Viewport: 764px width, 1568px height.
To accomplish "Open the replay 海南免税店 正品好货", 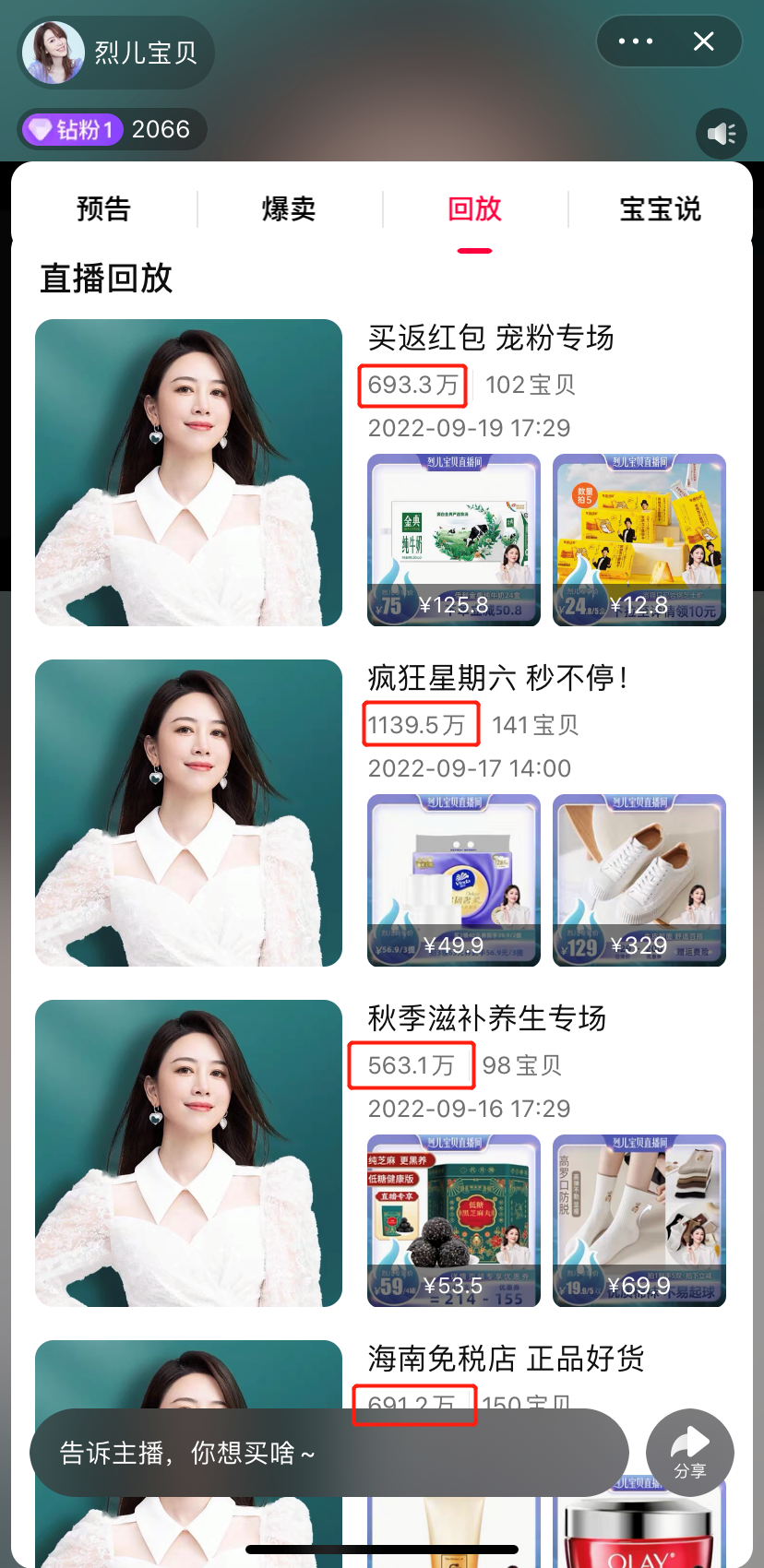I will pyautogui.click(x=506, y=1360).
